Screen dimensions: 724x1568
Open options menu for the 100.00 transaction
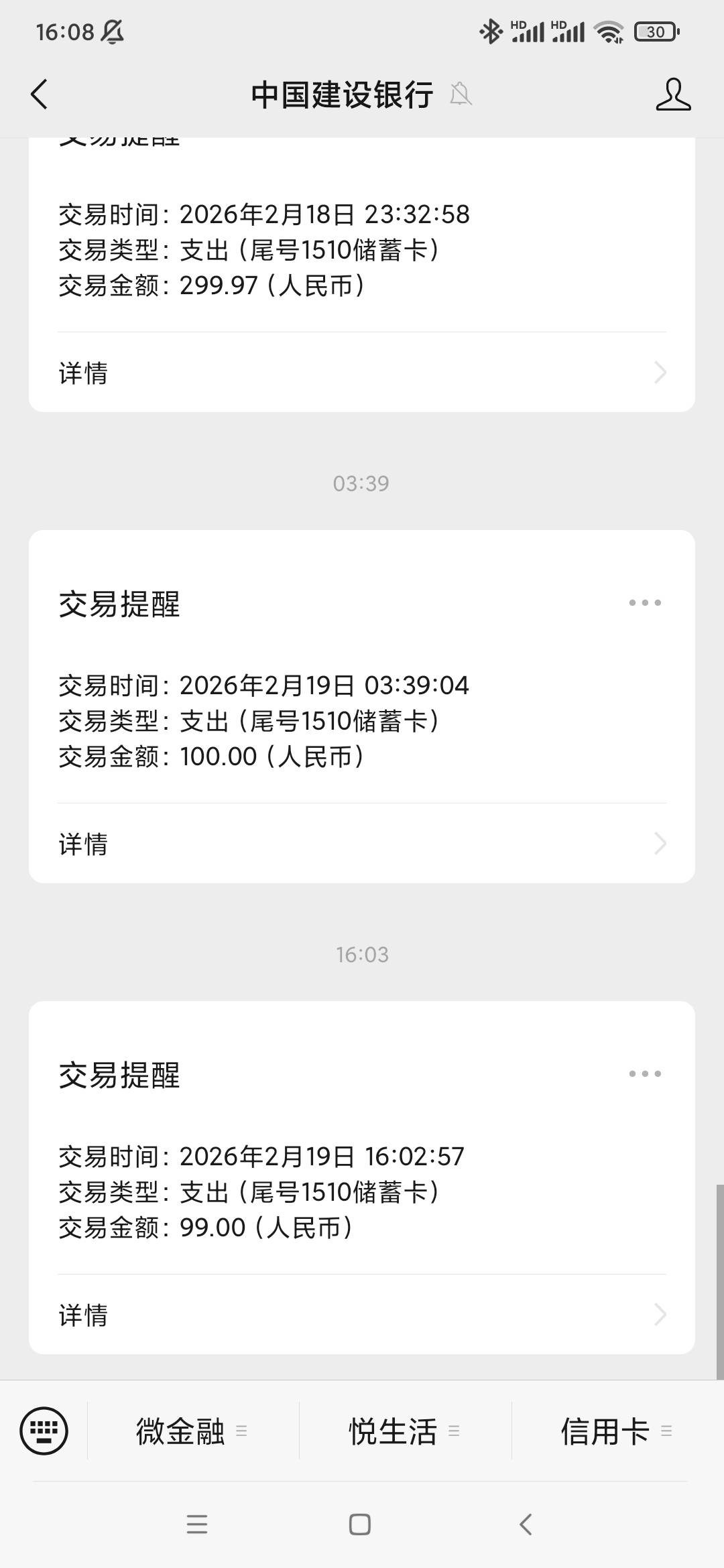click(645, 602)
